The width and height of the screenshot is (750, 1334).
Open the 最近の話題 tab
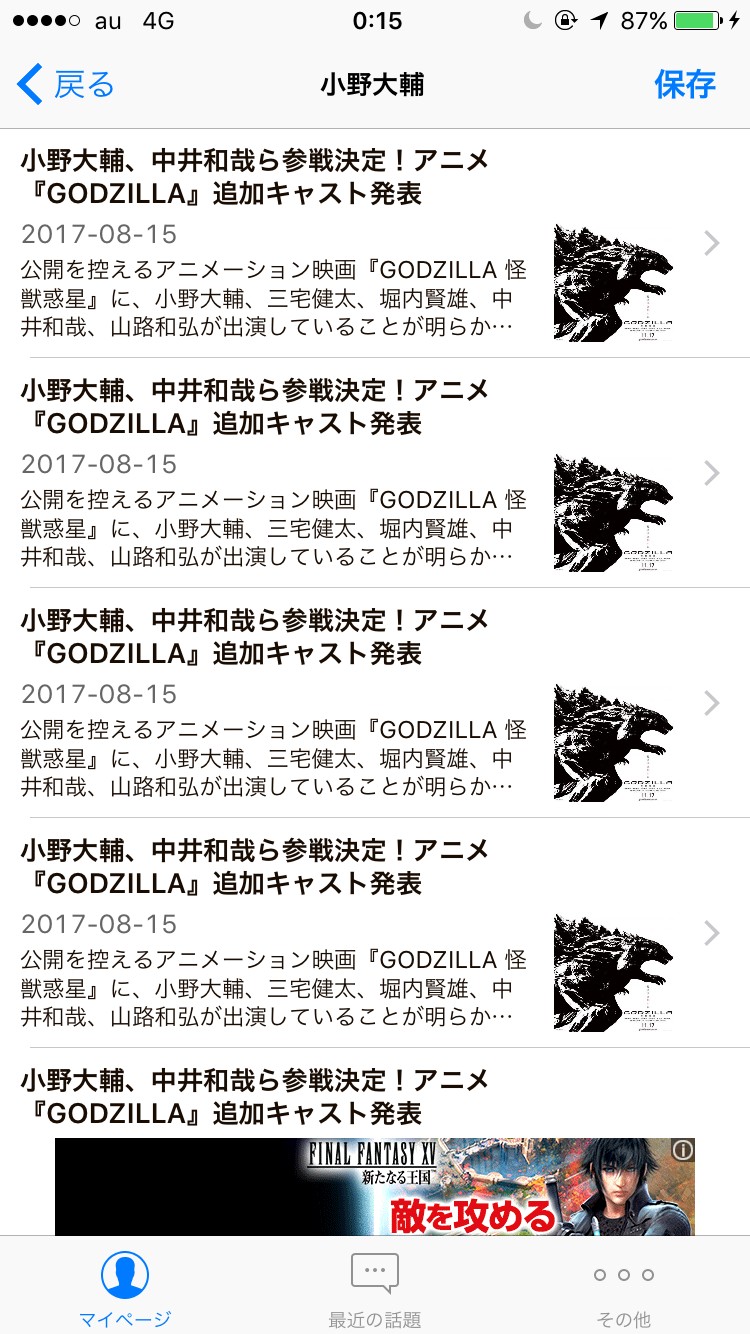click(375, 1288)
